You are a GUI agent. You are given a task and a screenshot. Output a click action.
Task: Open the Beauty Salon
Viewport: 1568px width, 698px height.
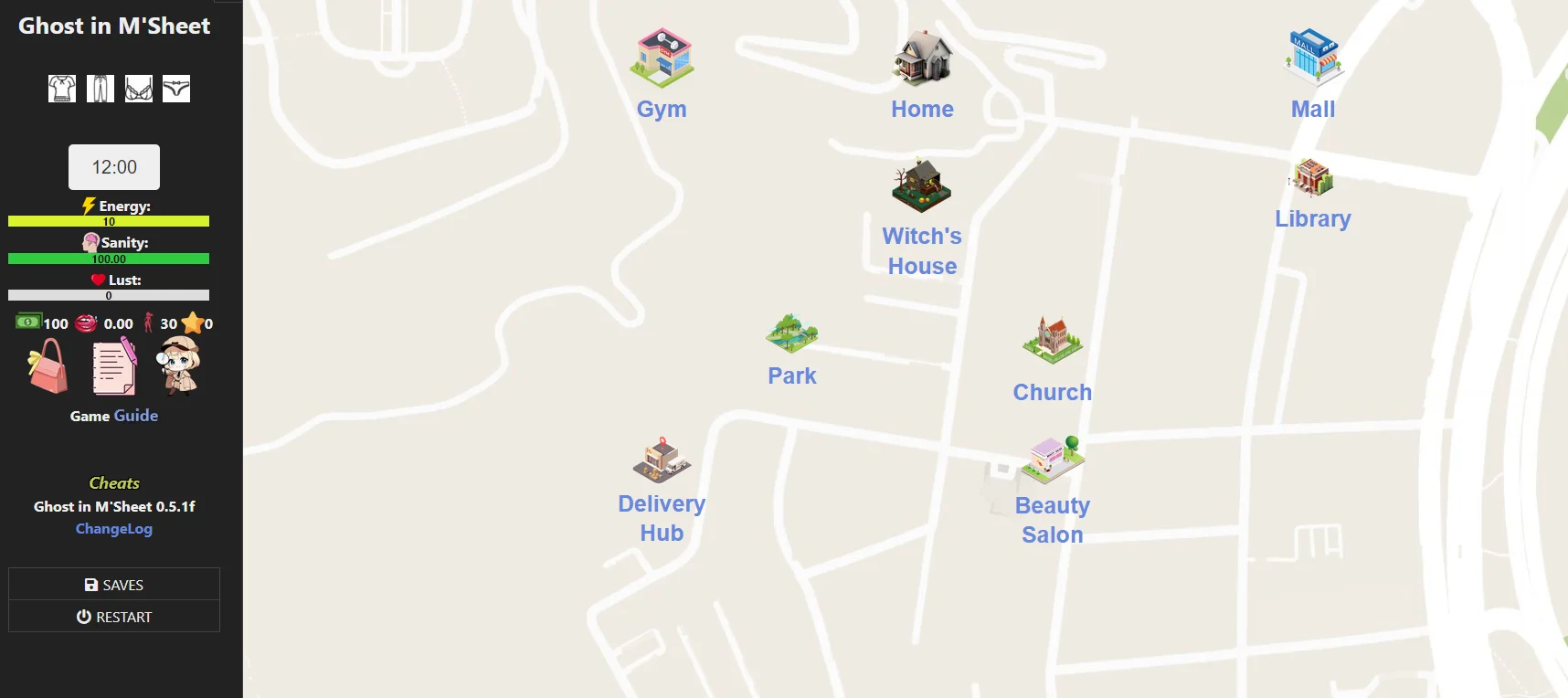tap(1052, 520)
